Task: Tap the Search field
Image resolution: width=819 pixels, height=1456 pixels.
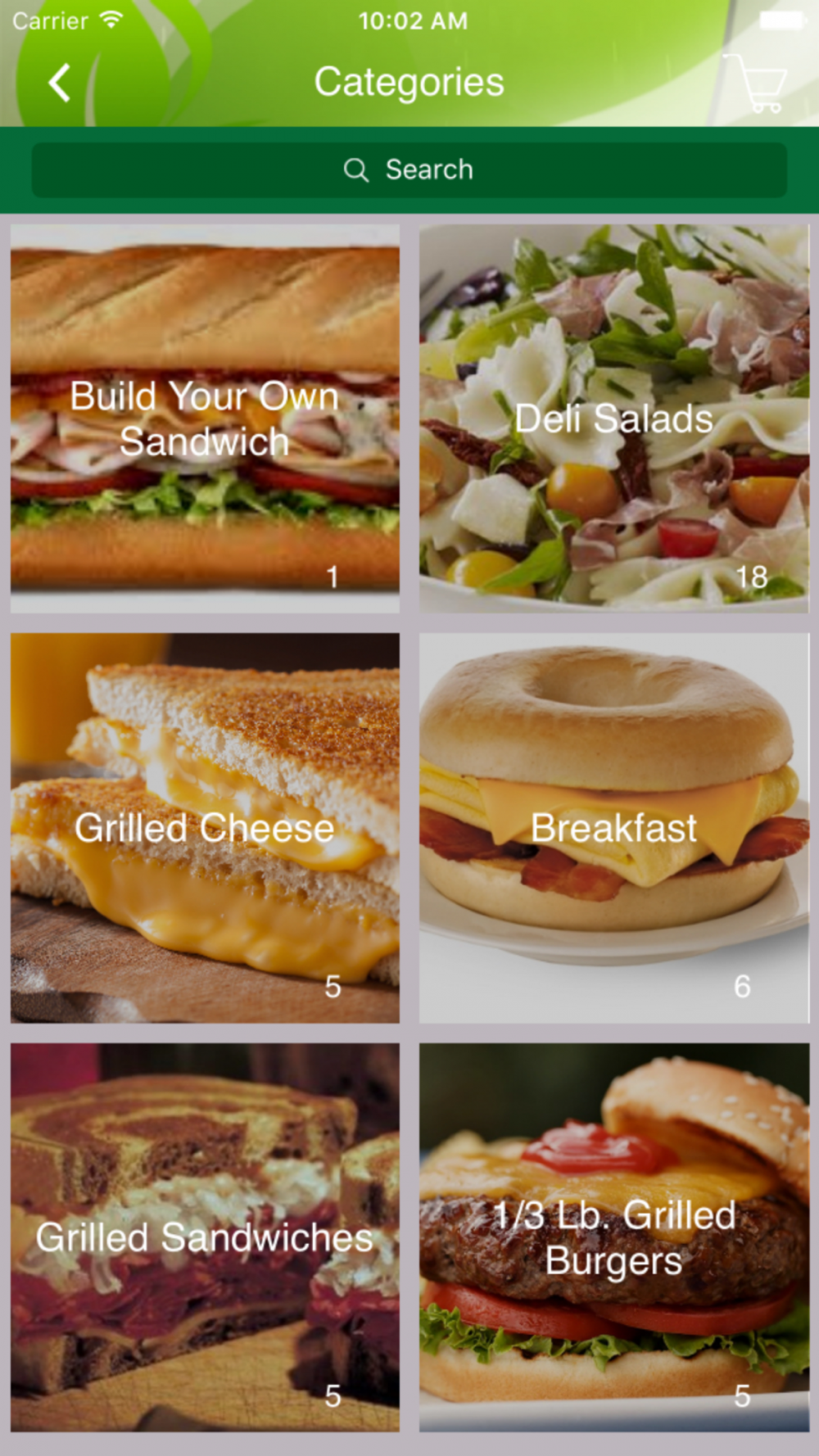Action: (x=409, y=170)
